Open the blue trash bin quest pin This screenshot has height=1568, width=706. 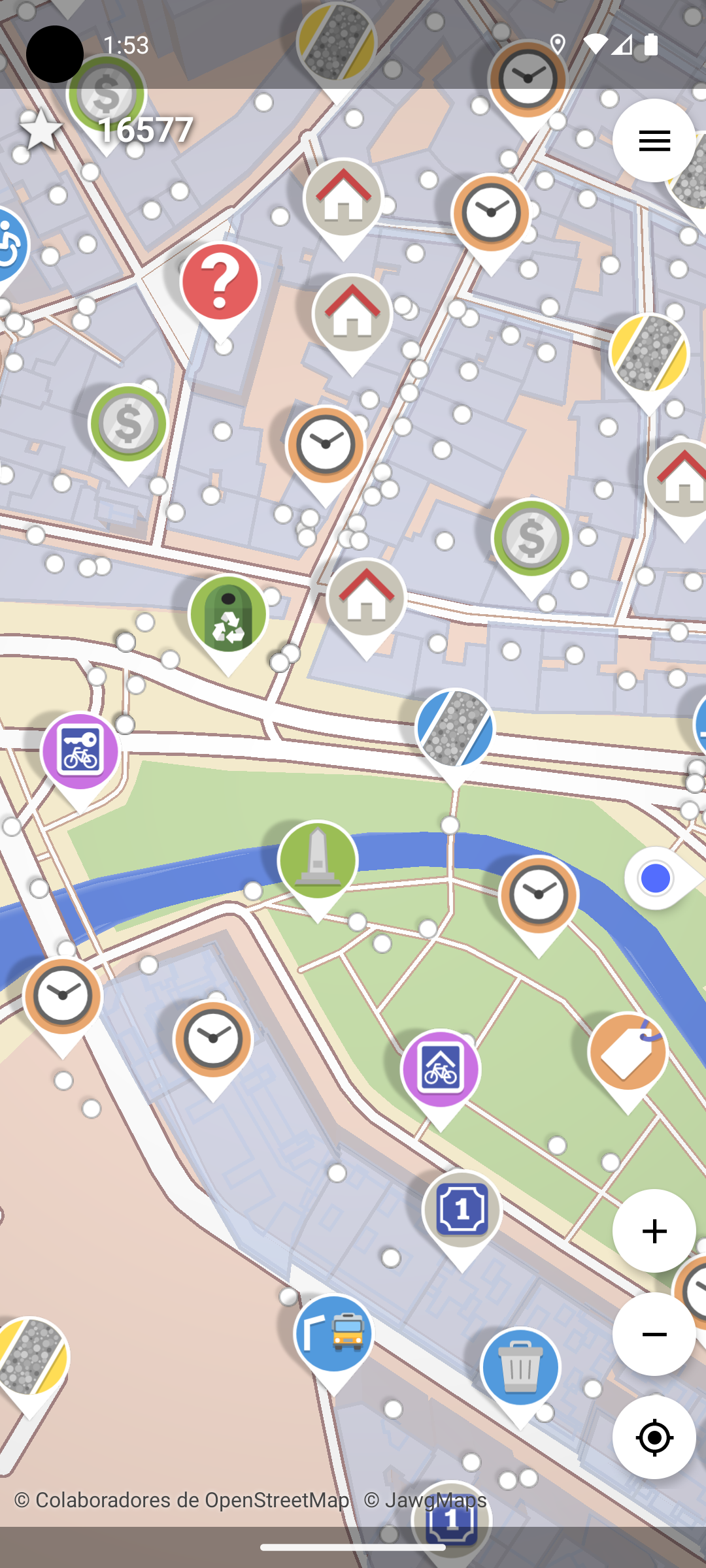pyautogui.click(x=520, y=1368)
